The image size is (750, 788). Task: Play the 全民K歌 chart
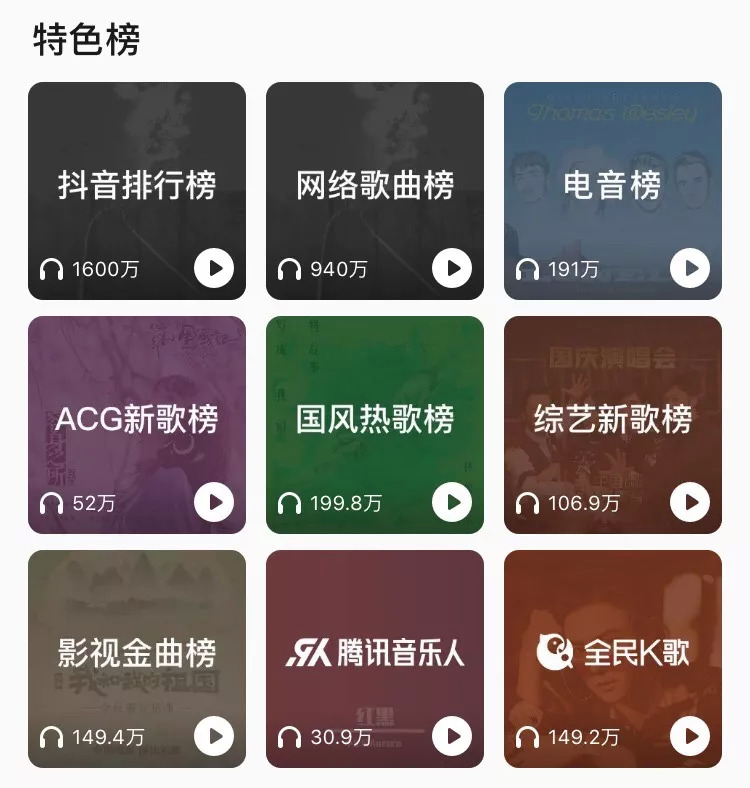(x=690, y=737)
